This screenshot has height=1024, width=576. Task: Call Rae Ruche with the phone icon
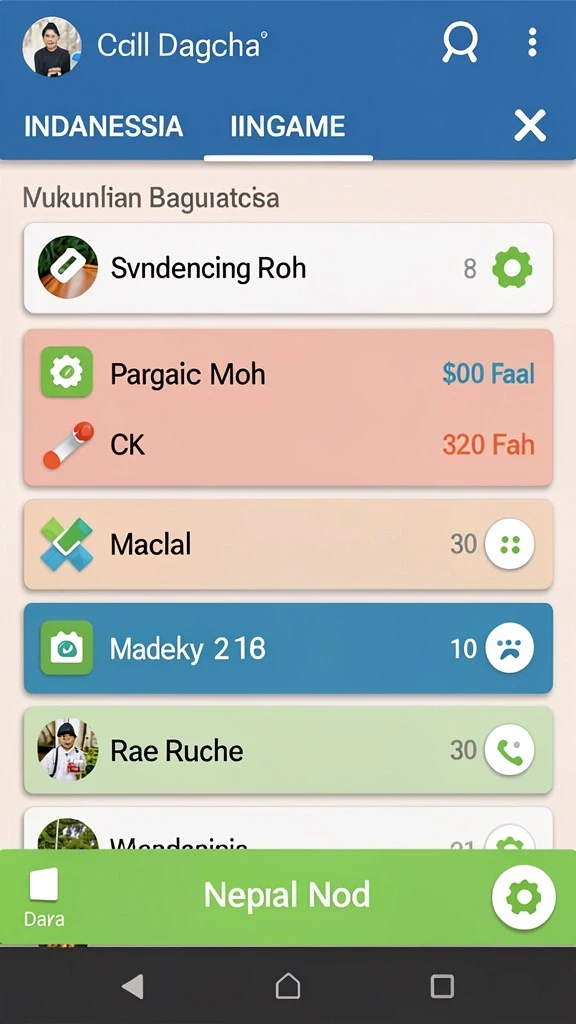click(509, 750)
